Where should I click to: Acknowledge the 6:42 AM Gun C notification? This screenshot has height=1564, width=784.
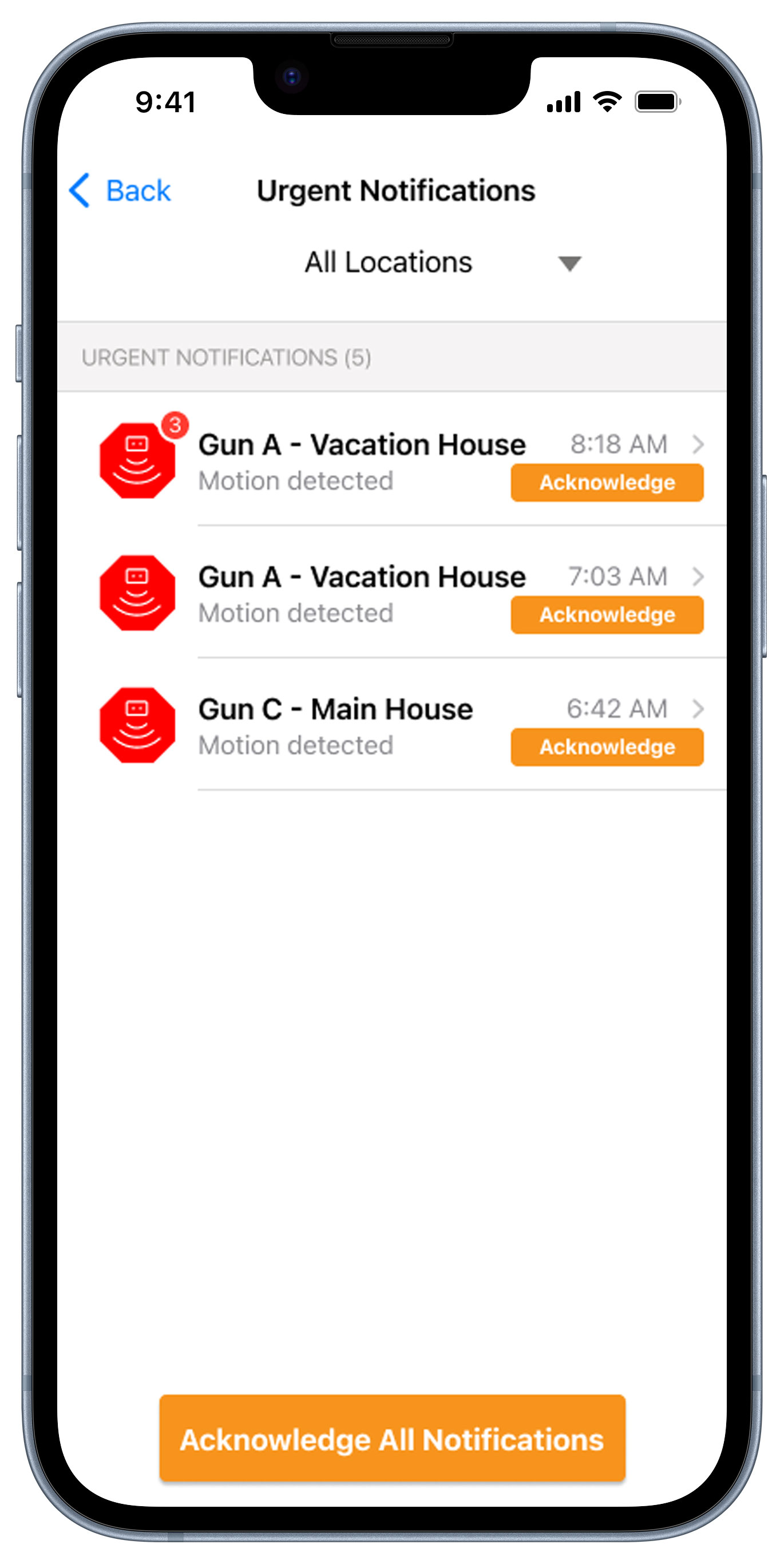(x=607, y=748)
